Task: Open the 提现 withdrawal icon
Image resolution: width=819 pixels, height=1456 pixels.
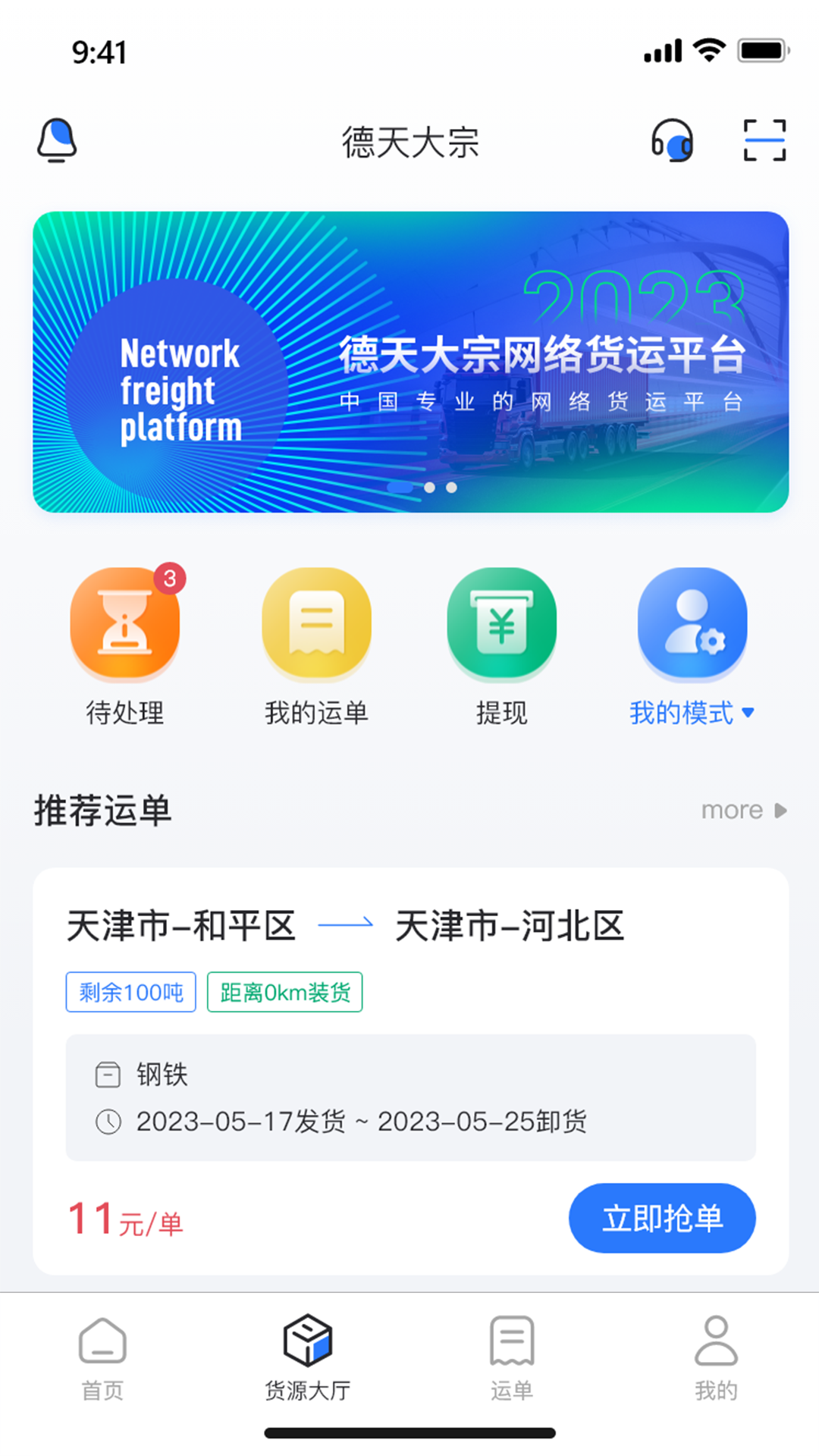Action: [503, 624]
